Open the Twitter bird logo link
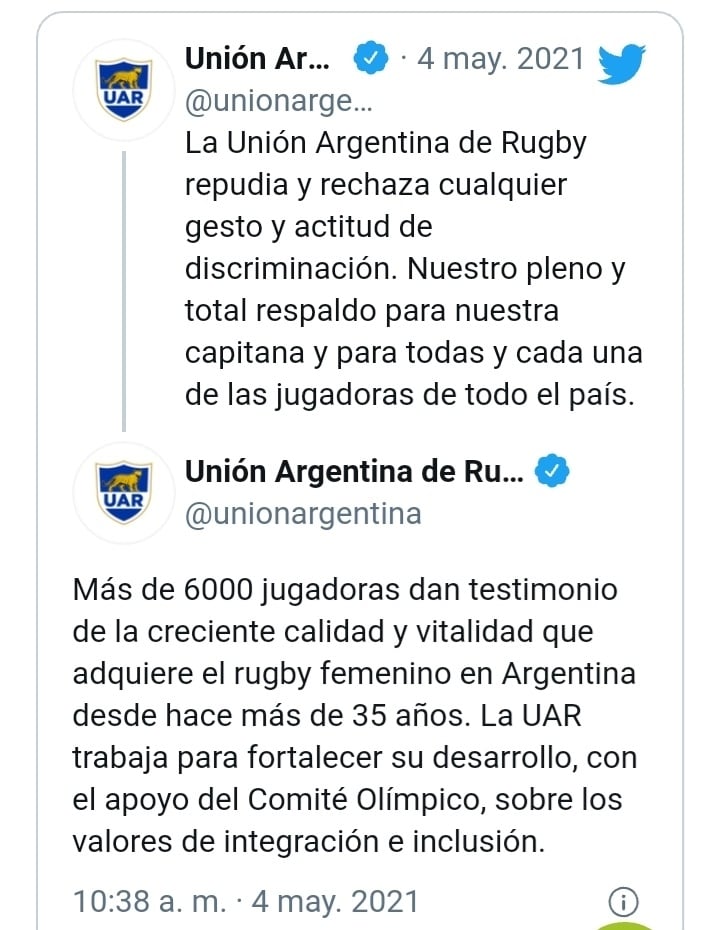Screen dimensions: 719x930 point(621,63)
